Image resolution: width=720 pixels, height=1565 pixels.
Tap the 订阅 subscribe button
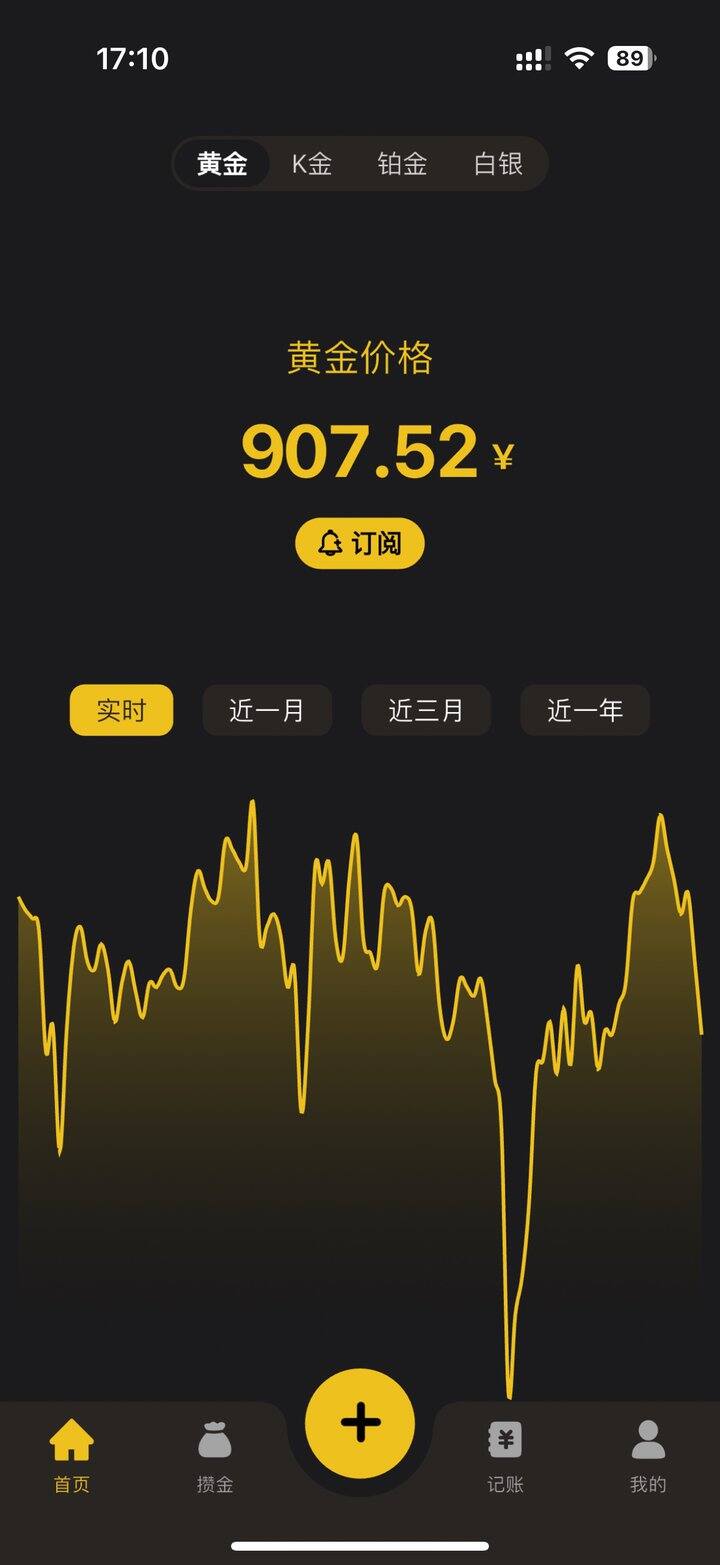click(360, 544)
